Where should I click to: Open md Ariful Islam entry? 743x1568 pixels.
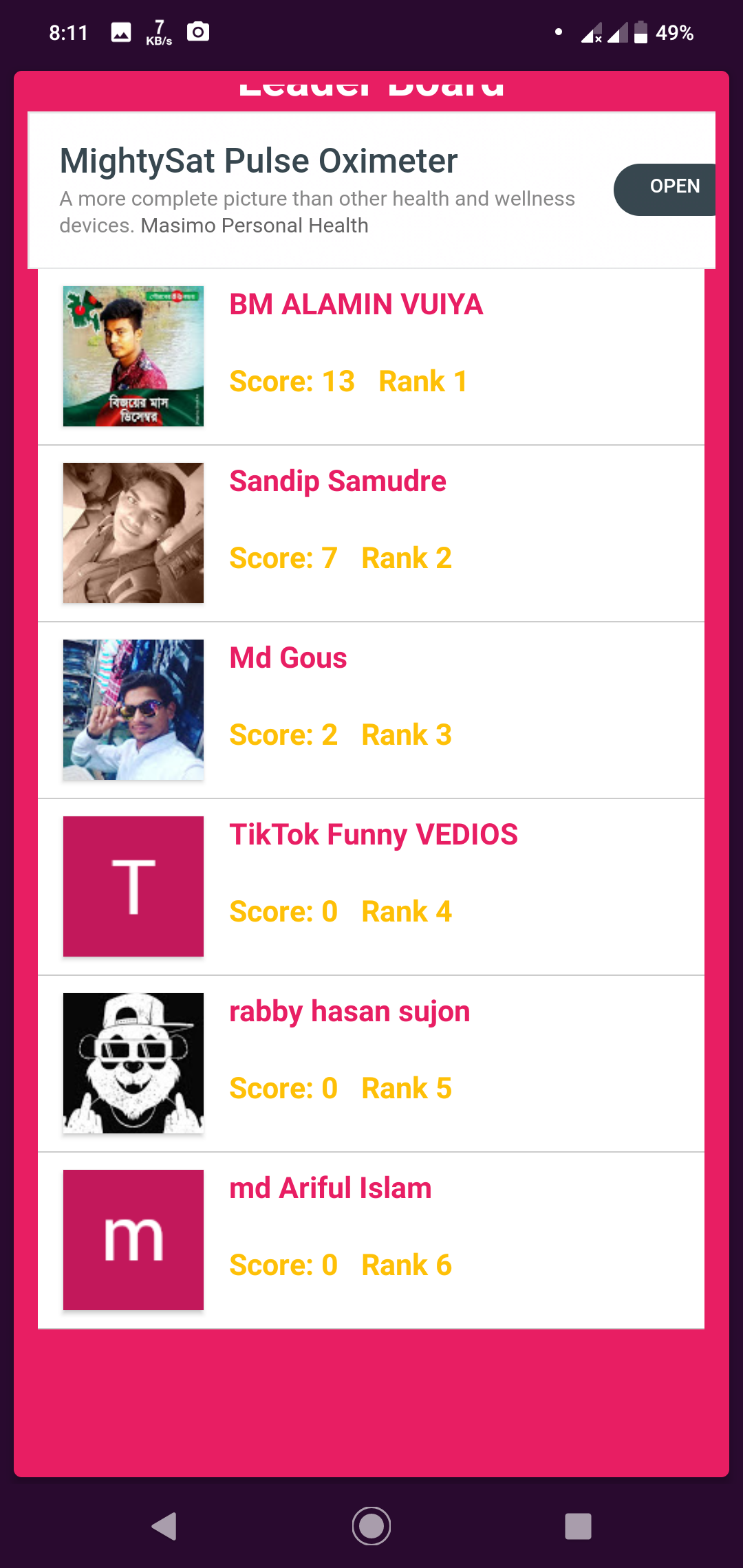[x=371, y=1240]
